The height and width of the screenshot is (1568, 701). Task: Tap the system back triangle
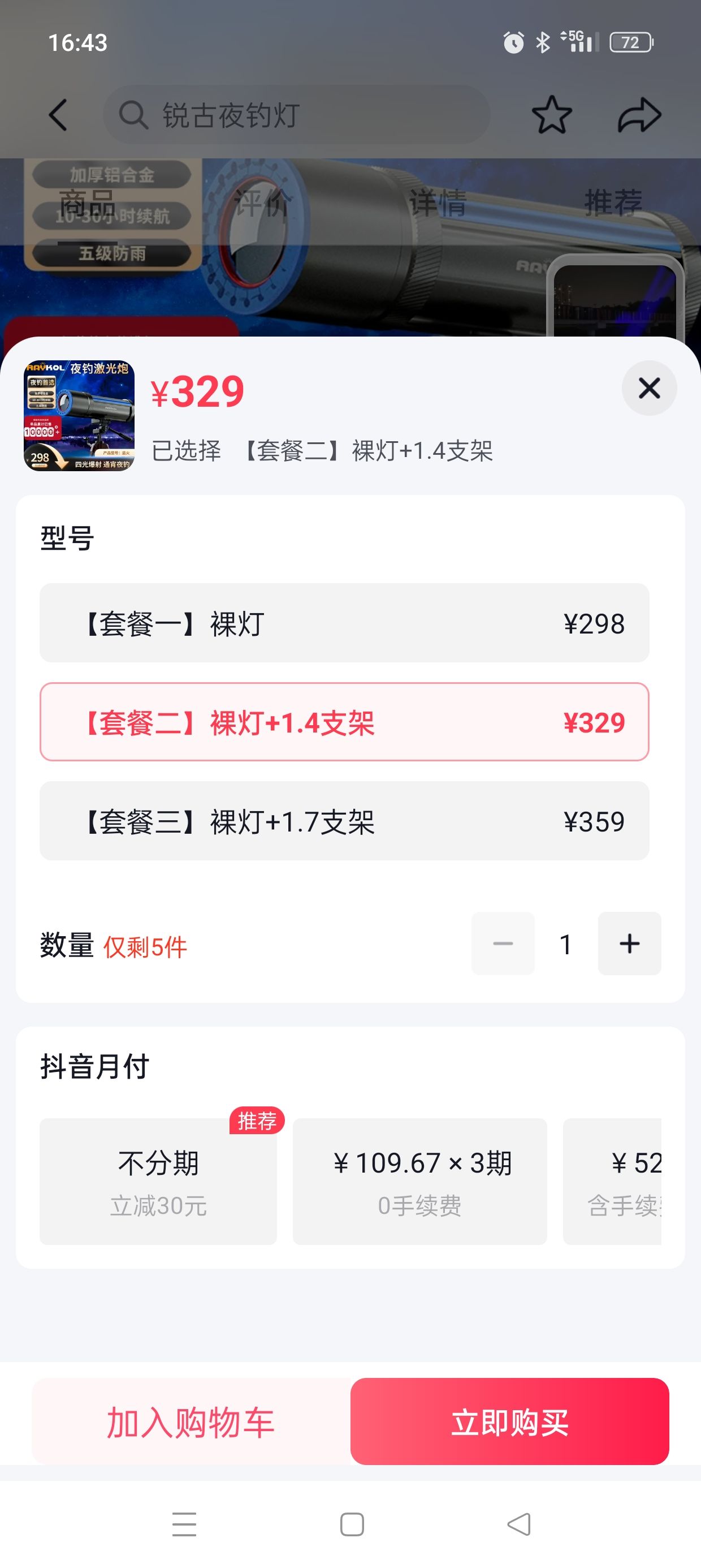[519, 1524]
